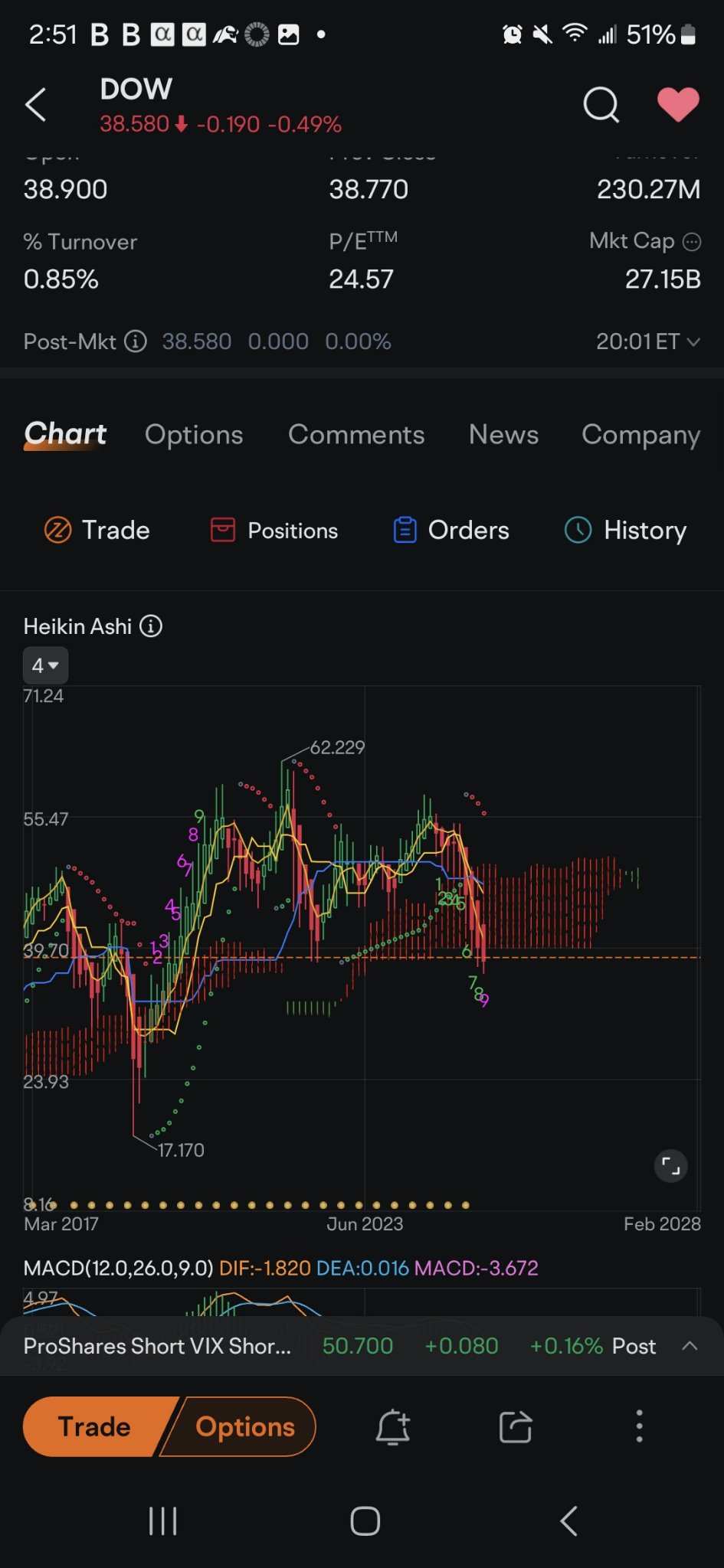Share this stock page
The height and width of the screenshot is (1568, 724).
pos(515,1427)
